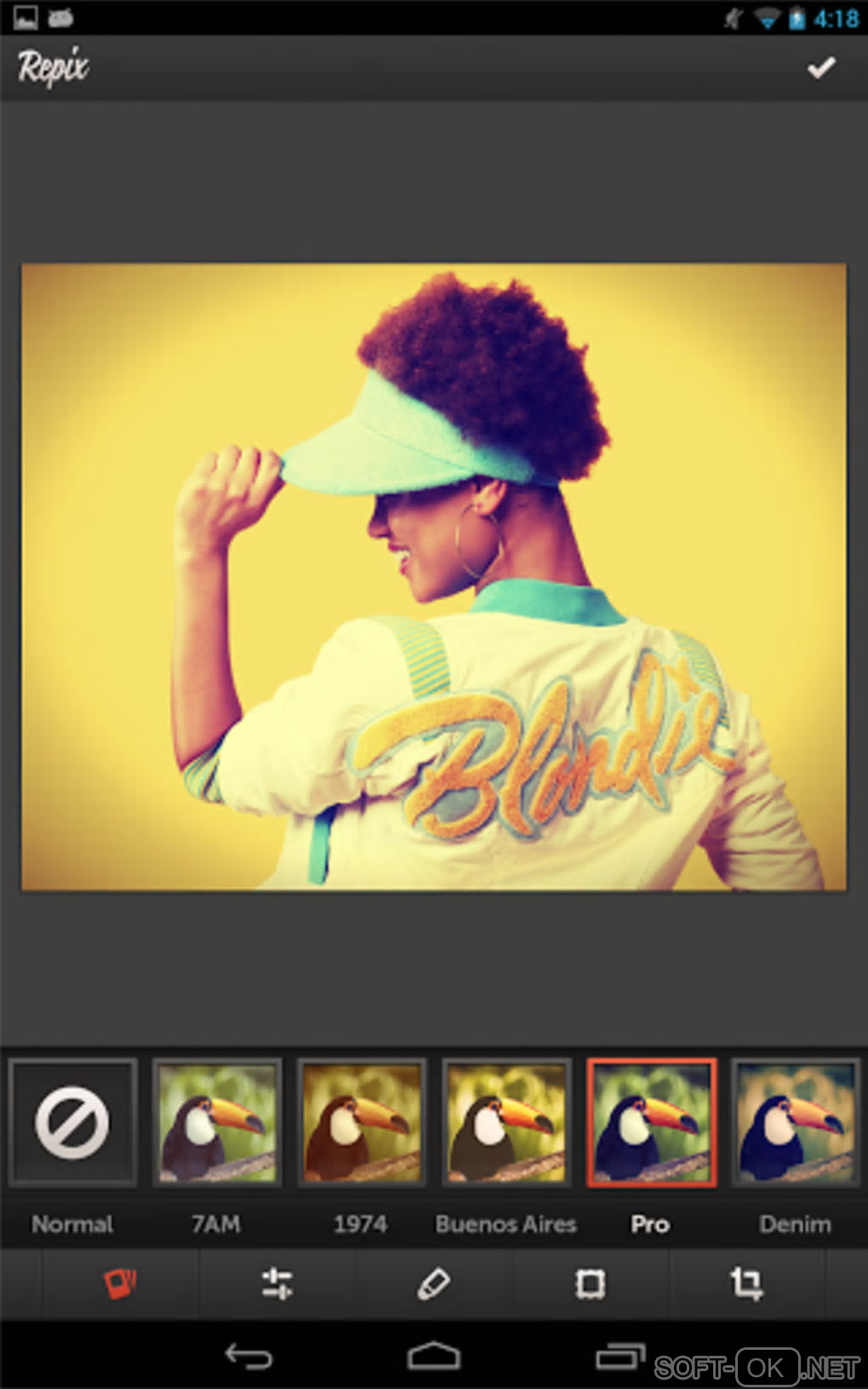Image resolution: width=868 pixels, height=1389 pixels.
Task: Open the frames tool
Action: tap(590, 1283)
